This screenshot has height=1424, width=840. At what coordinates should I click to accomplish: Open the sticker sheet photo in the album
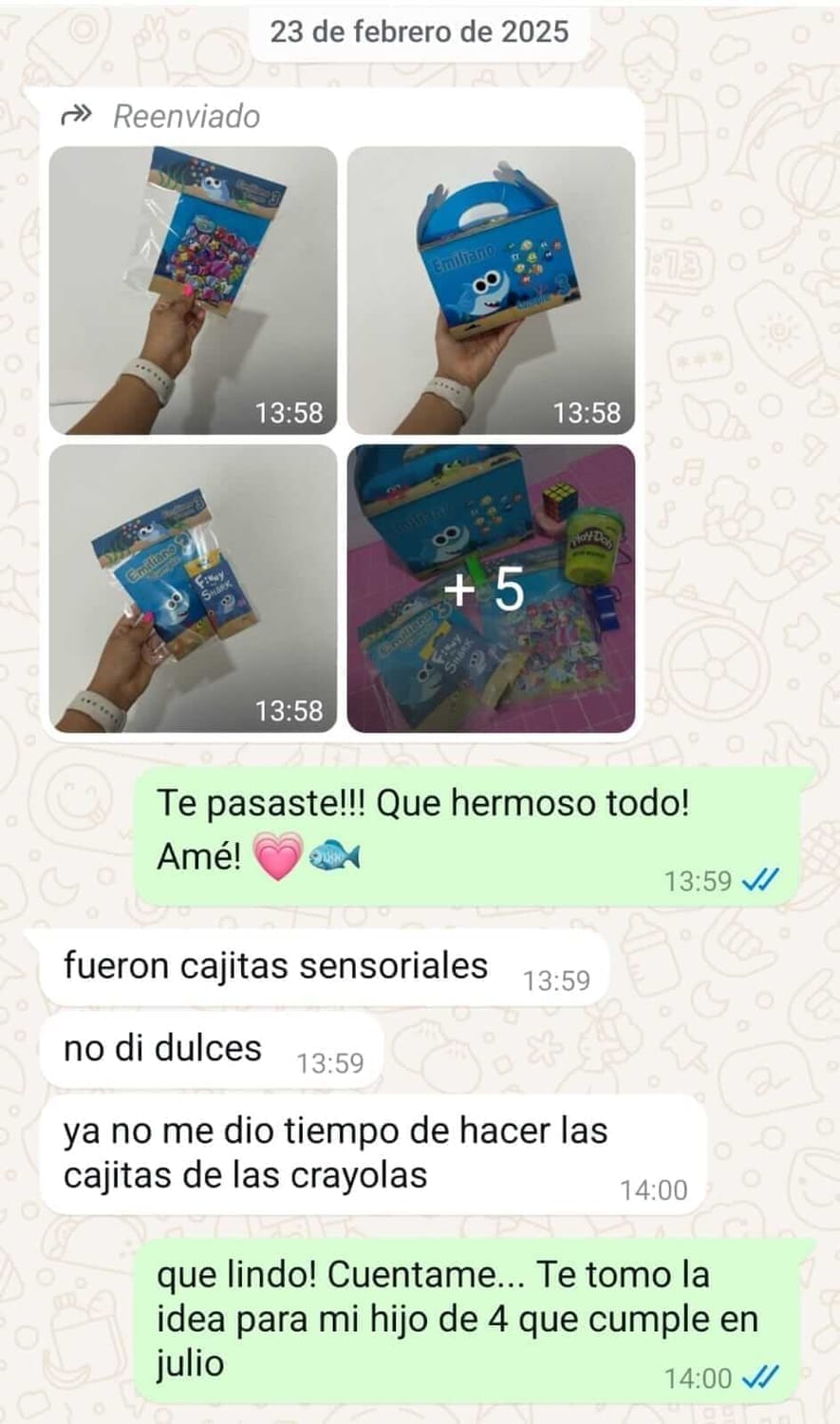193,290
